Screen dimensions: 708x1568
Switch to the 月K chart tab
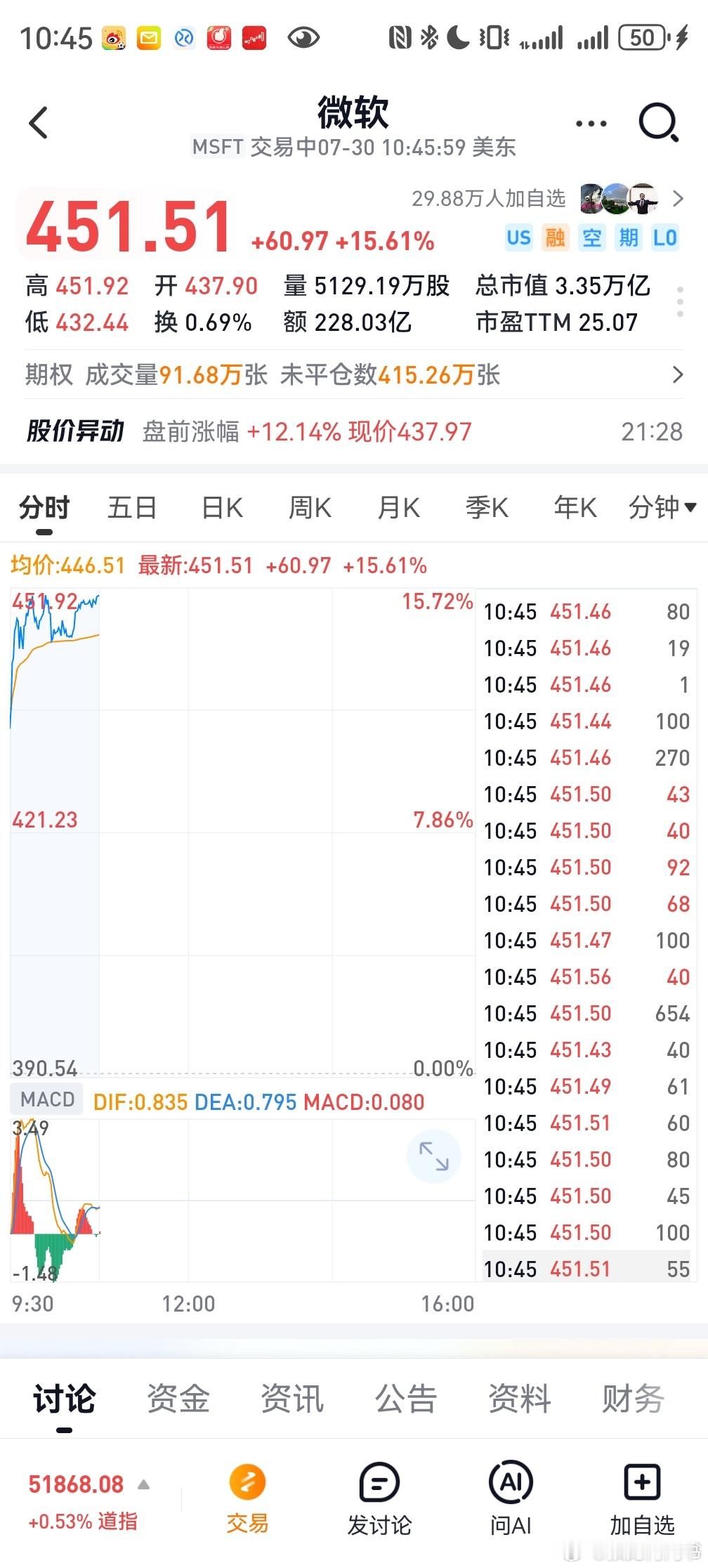coord(398,507)
